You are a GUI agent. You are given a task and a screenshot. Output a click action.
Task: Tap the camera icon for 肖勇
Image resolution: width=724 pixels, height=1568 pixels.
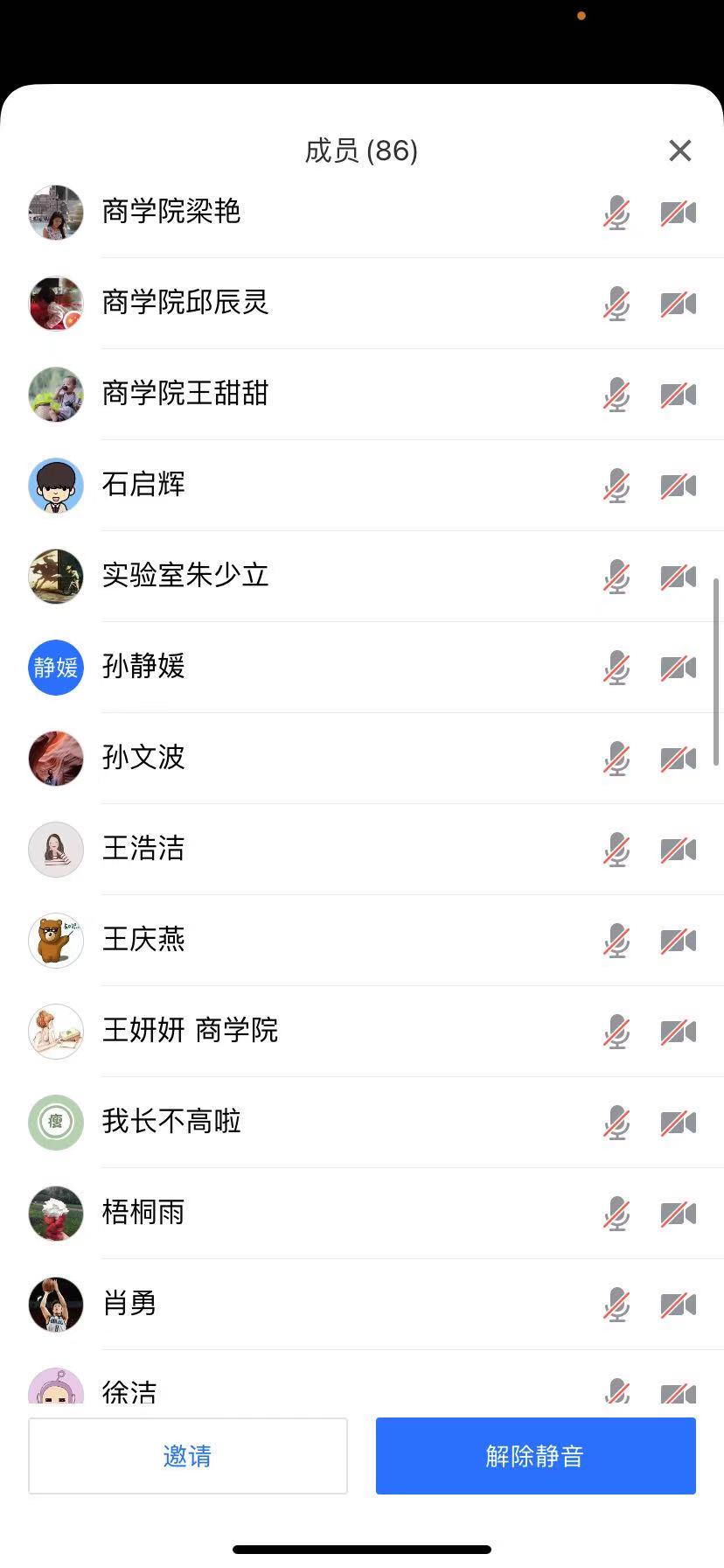678,1305
